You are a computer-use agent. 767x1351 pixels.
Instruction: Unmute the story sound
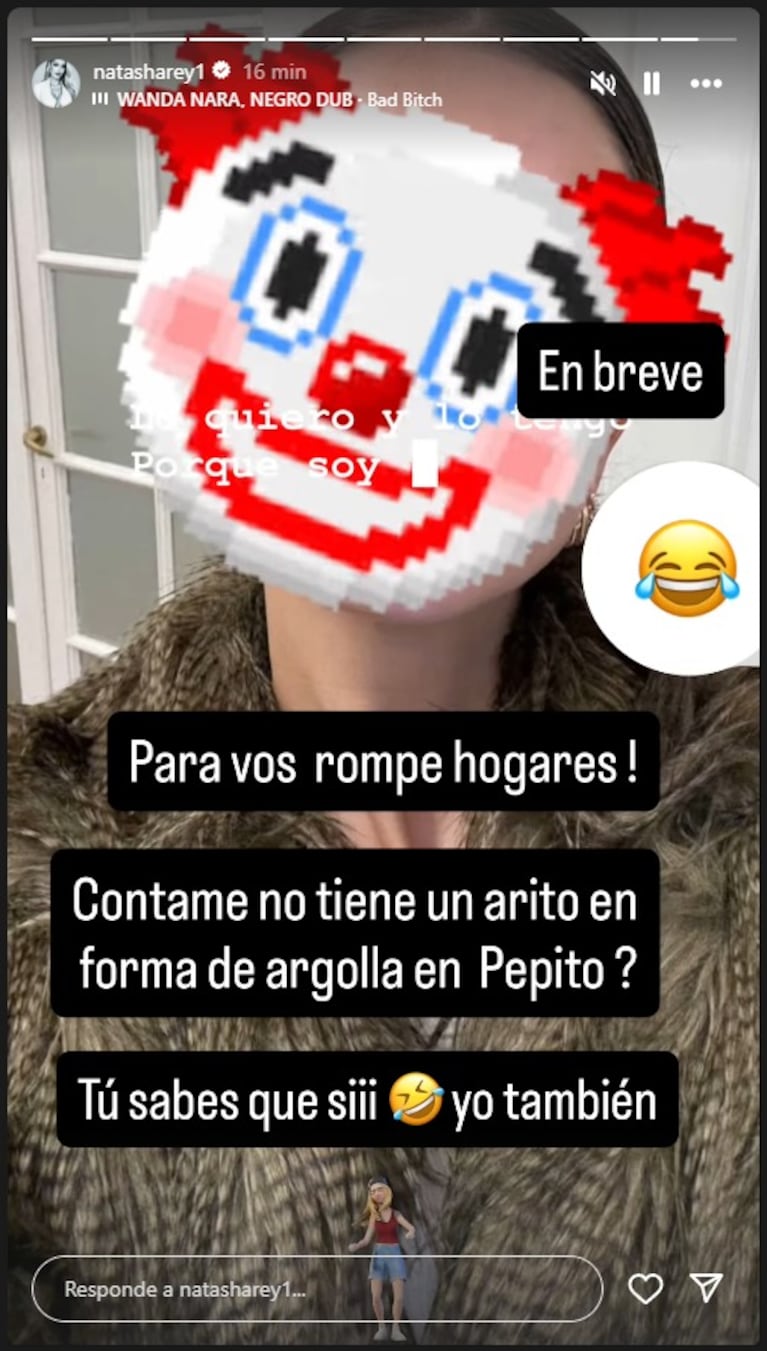pyautogui.click(x=603, y=83)
